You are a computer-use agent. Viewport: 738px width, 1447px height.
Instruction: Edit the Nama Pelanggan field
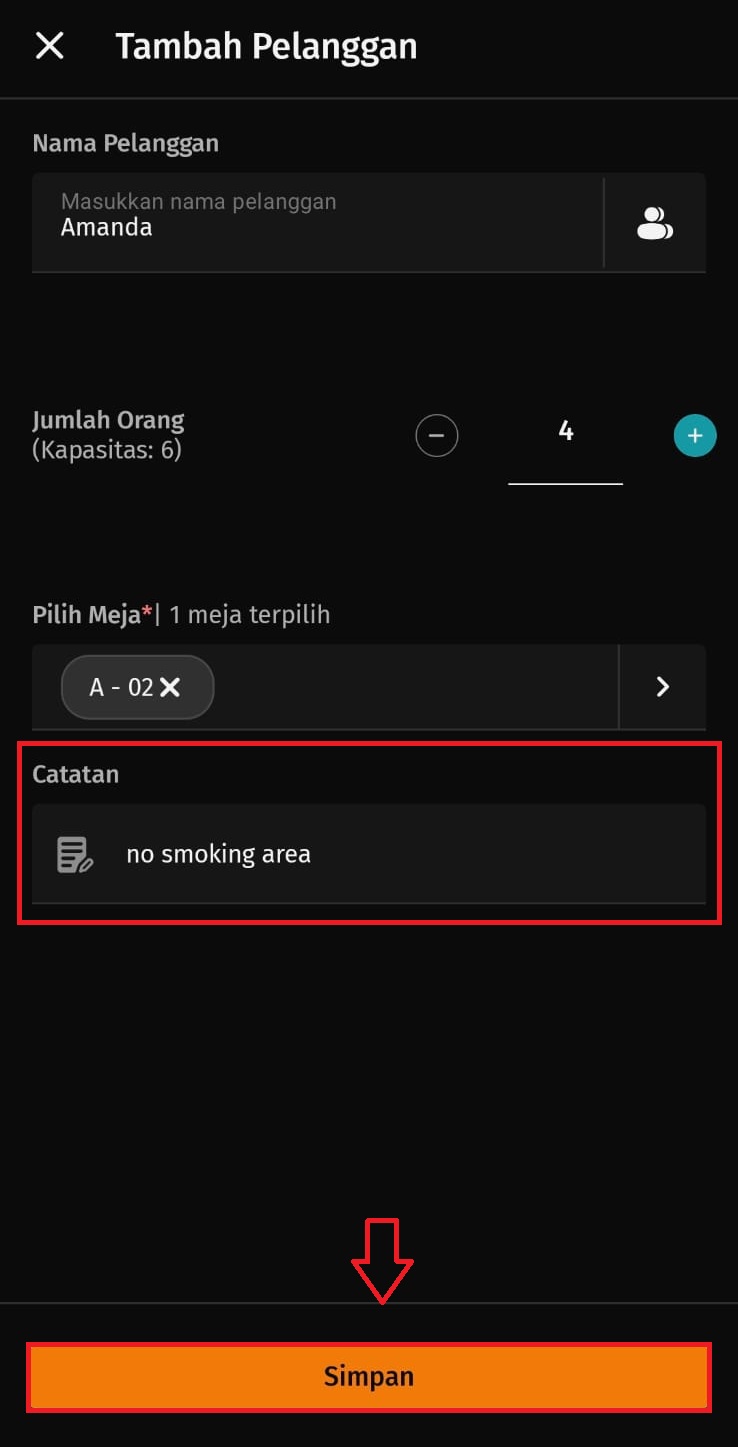pos(317,222)
